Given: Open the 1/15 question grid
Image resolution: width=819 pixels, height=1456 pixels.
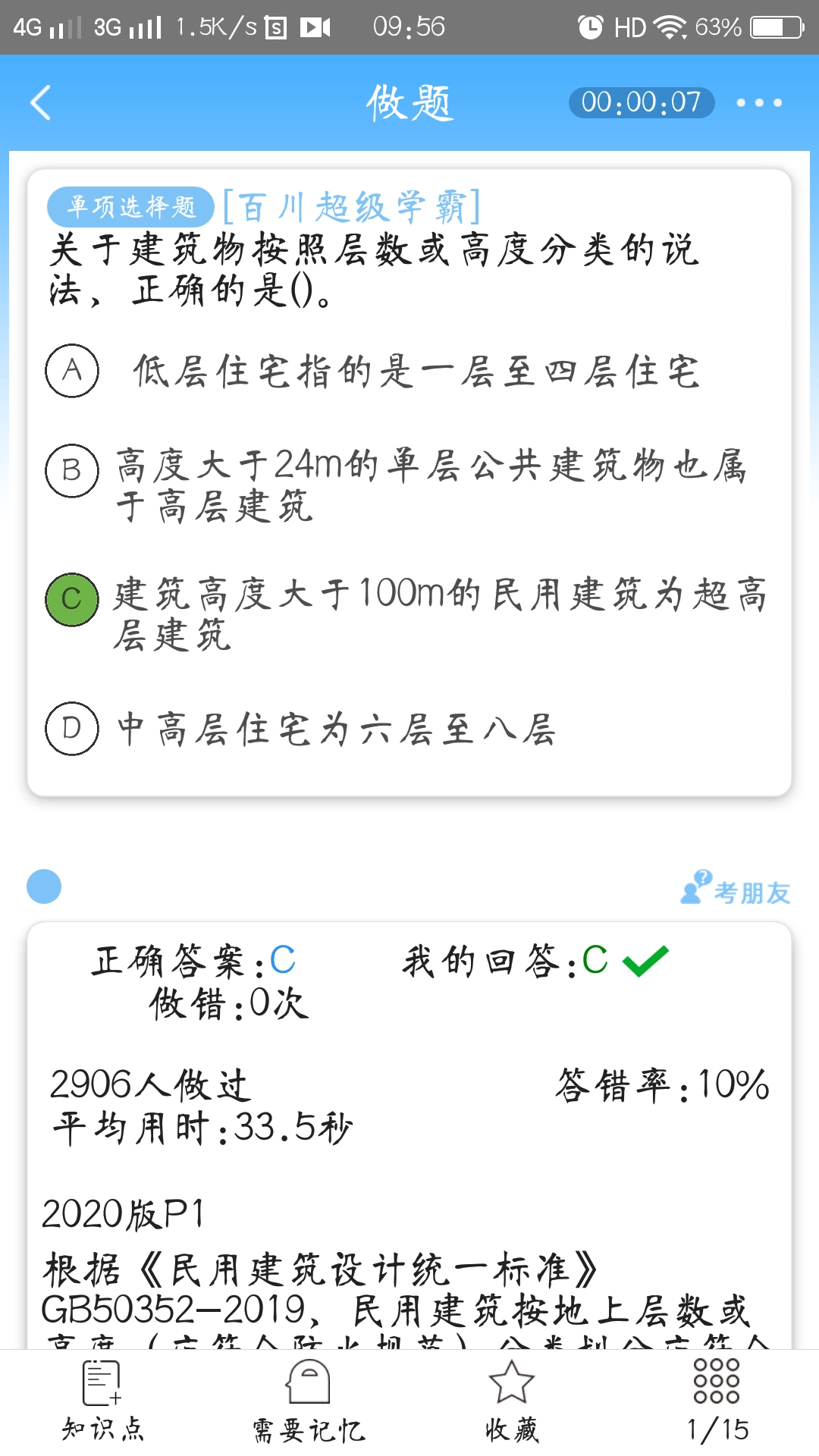Looking at the screenshot, I should 717,1401.
